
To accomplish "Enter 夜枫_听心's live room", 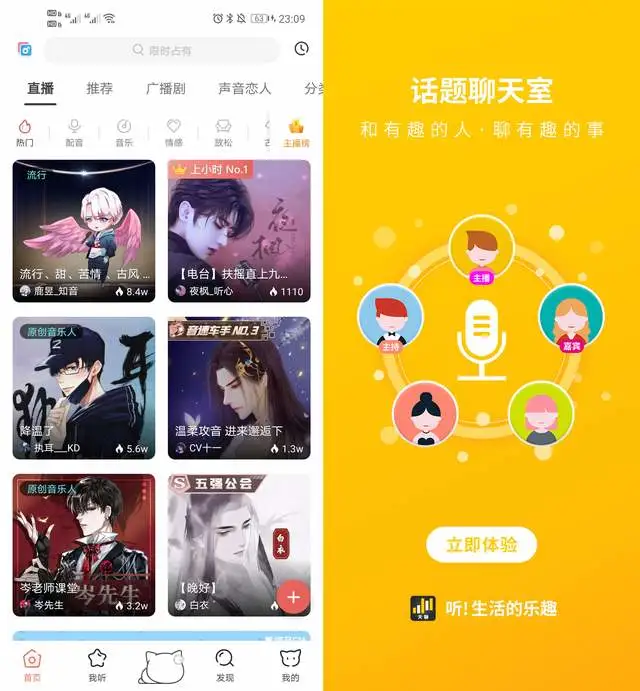I will [x=239, y=230].
